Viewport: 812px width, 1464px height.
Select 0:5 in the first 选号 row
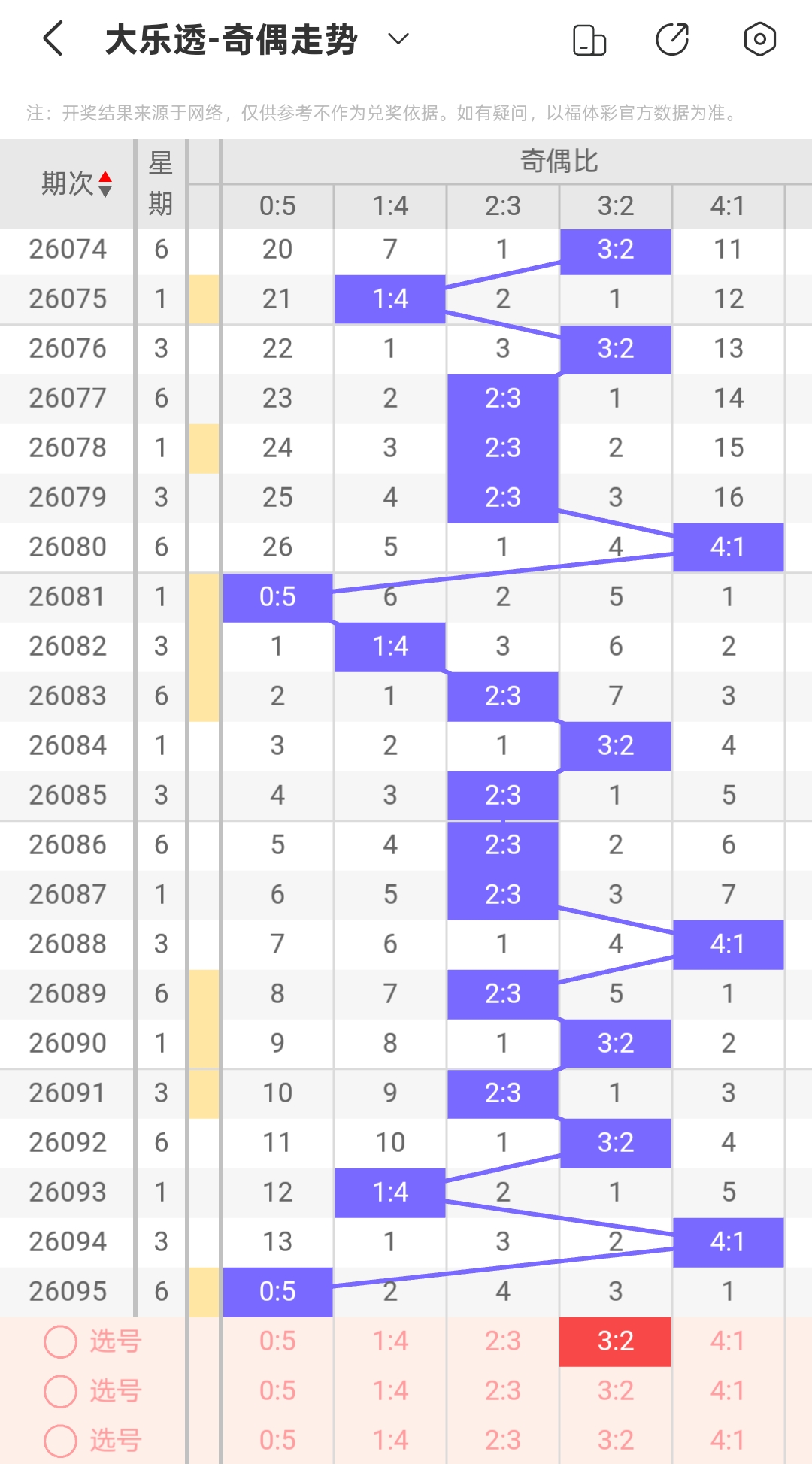click(277, 1341)
